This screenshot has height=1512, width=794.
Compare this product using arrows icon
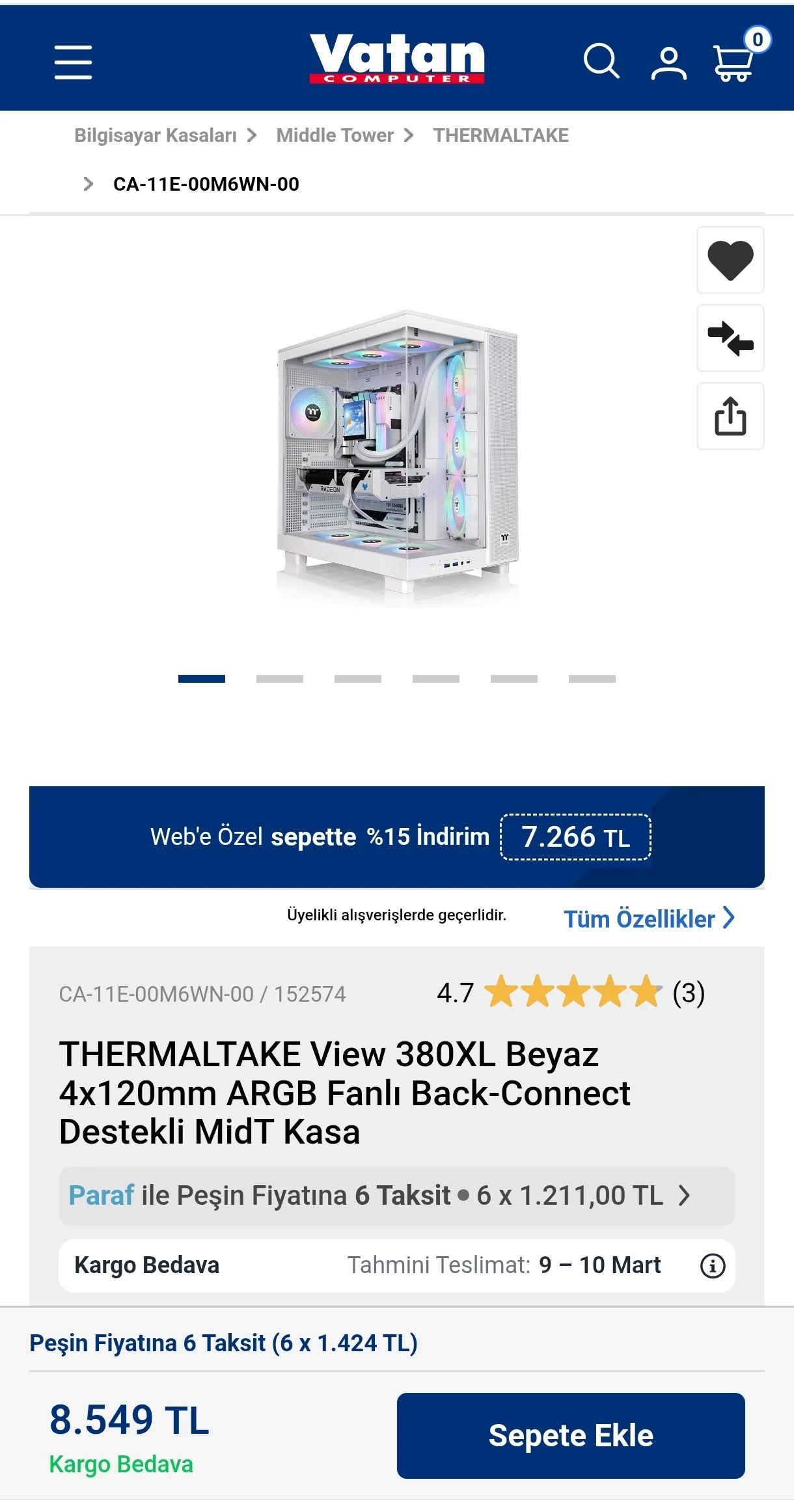coord(730,338)
